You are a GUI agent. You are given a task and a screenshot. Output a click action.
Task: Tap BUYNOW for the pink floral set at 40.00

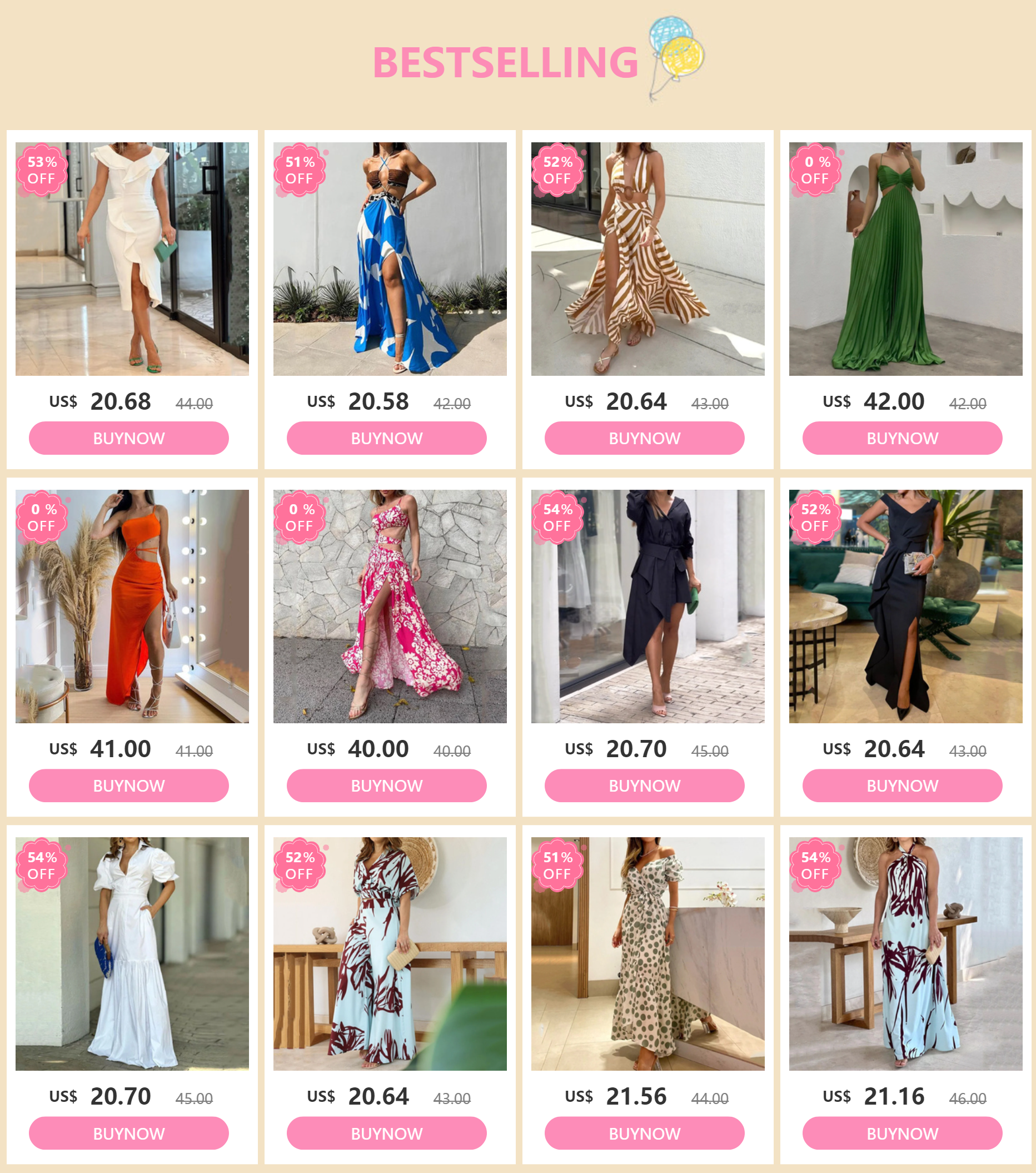tap(387, 785)
